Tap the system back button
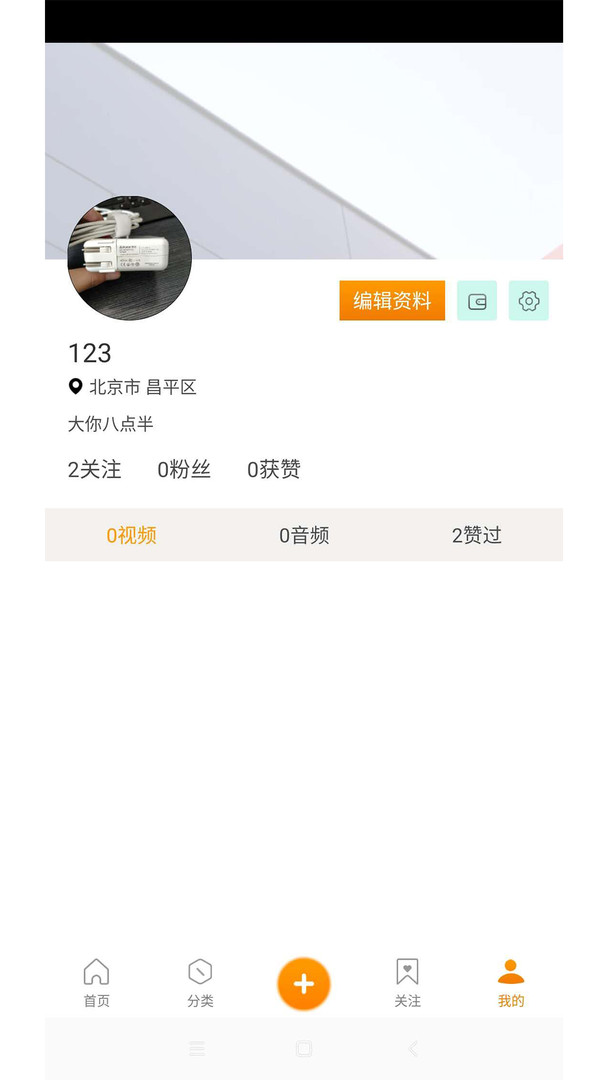Image resolution: width=607 pixels, height=1080 pixels. pyautogui.click(x=412, y=1048)
